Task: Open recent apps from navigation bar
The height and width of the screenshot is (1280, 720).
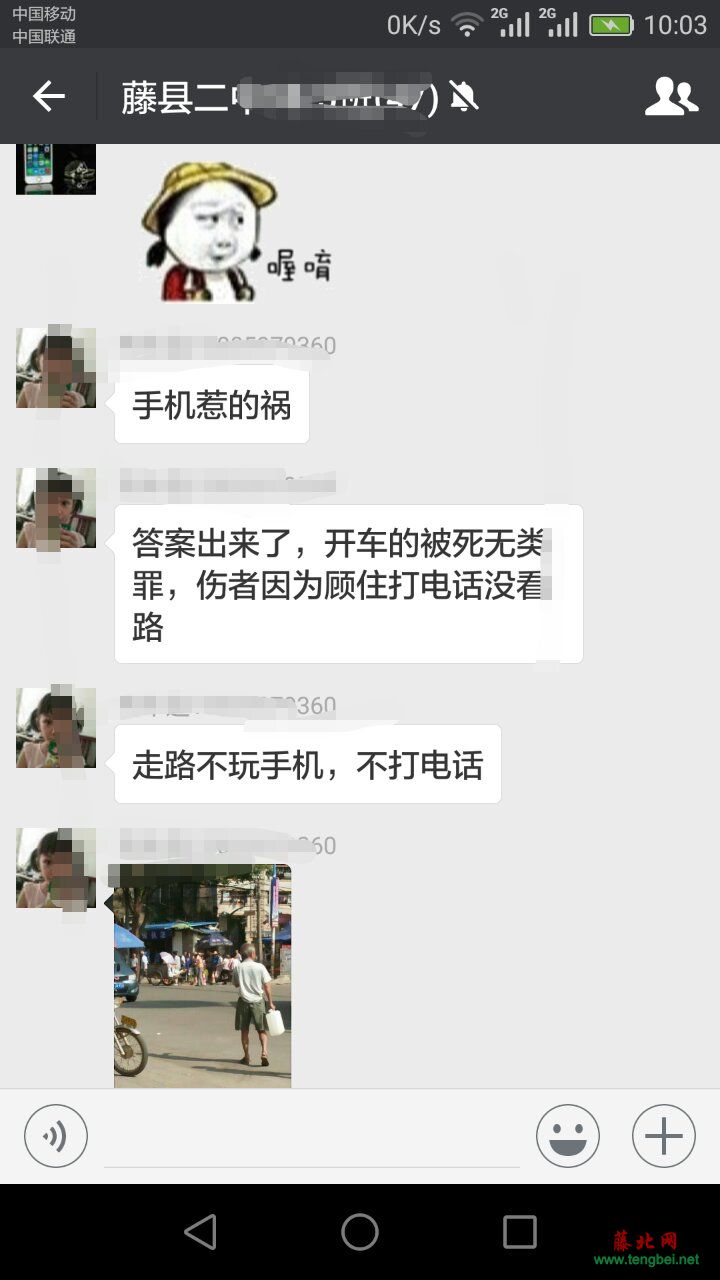Action: (x=519, y=1232)
